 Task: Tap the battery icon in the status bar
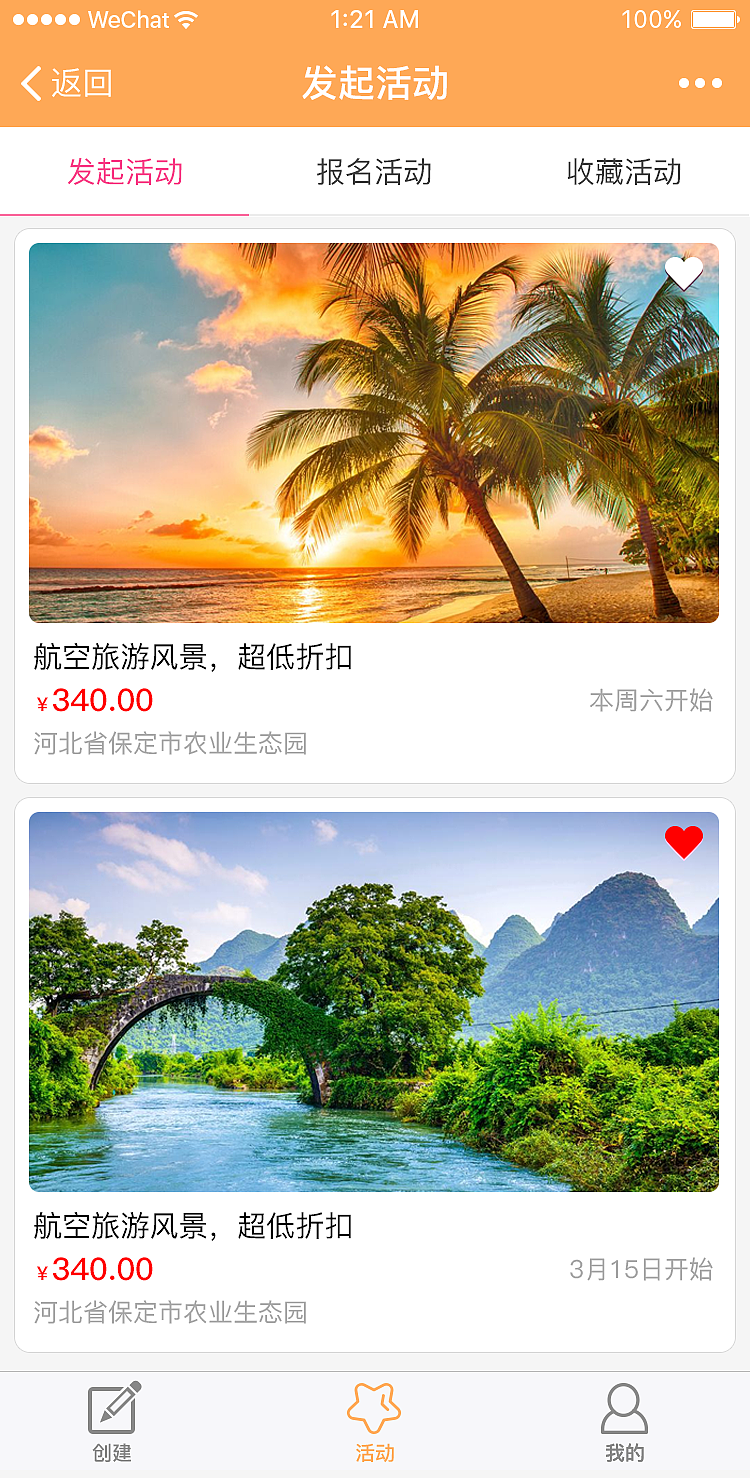coord(715,18)
